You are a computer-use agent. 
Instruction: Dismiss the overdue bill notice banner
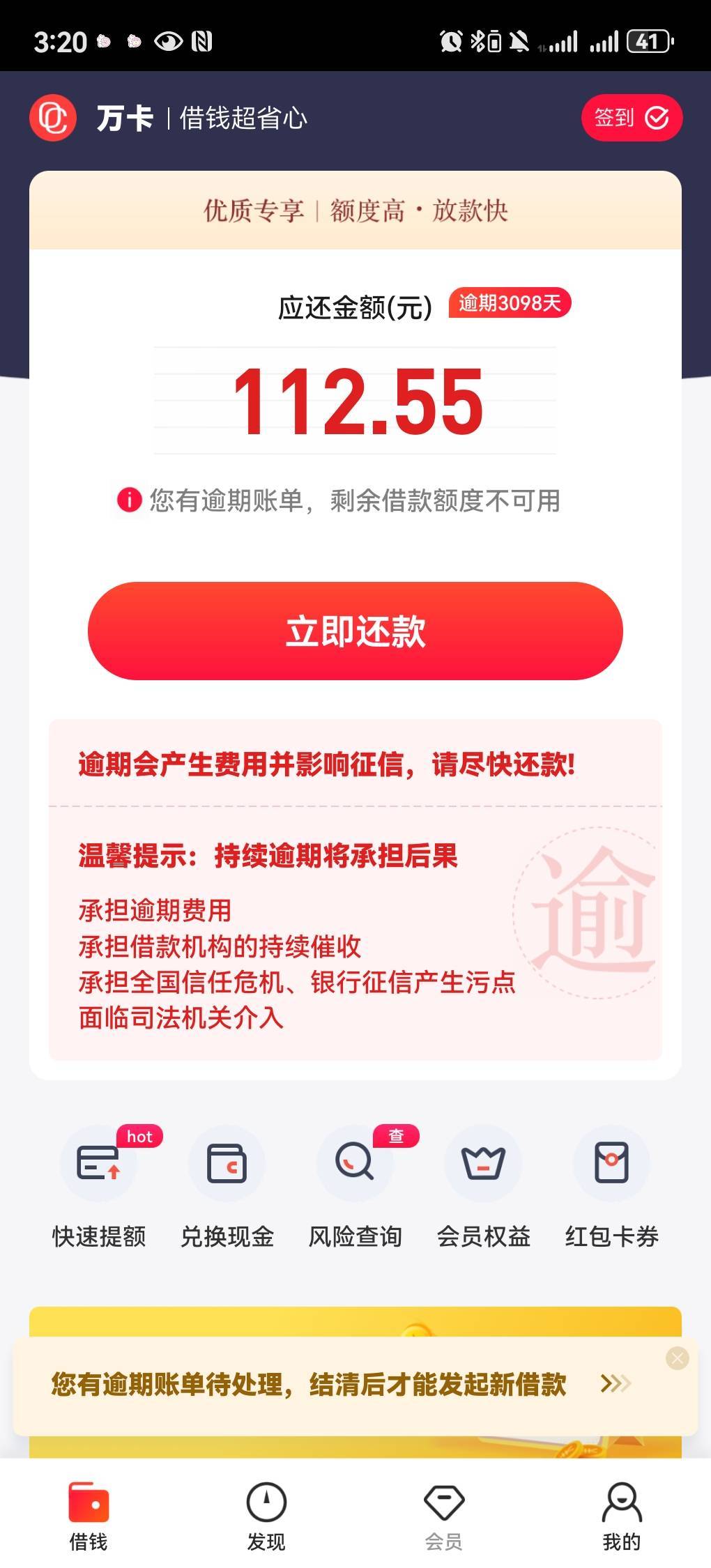pyautogui.click(x=678, y=1358)
